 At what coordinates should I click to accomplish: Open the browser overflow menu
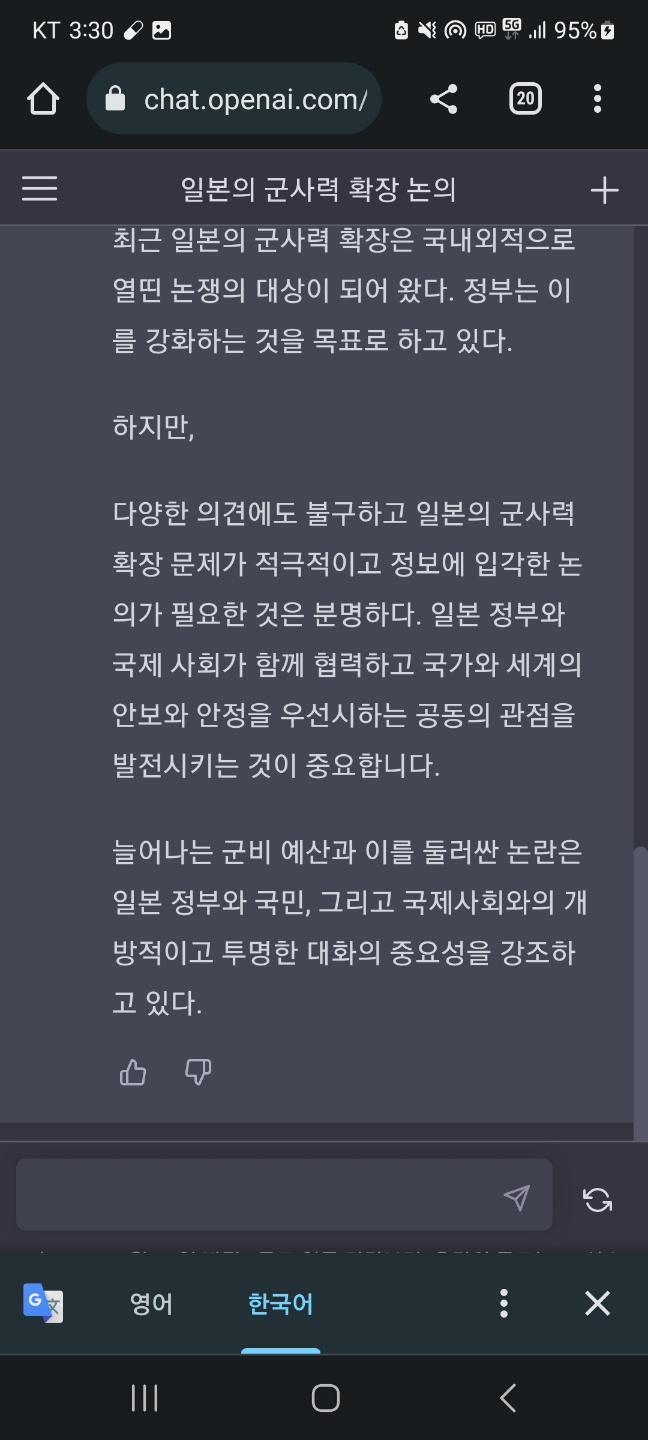[597, 99]
